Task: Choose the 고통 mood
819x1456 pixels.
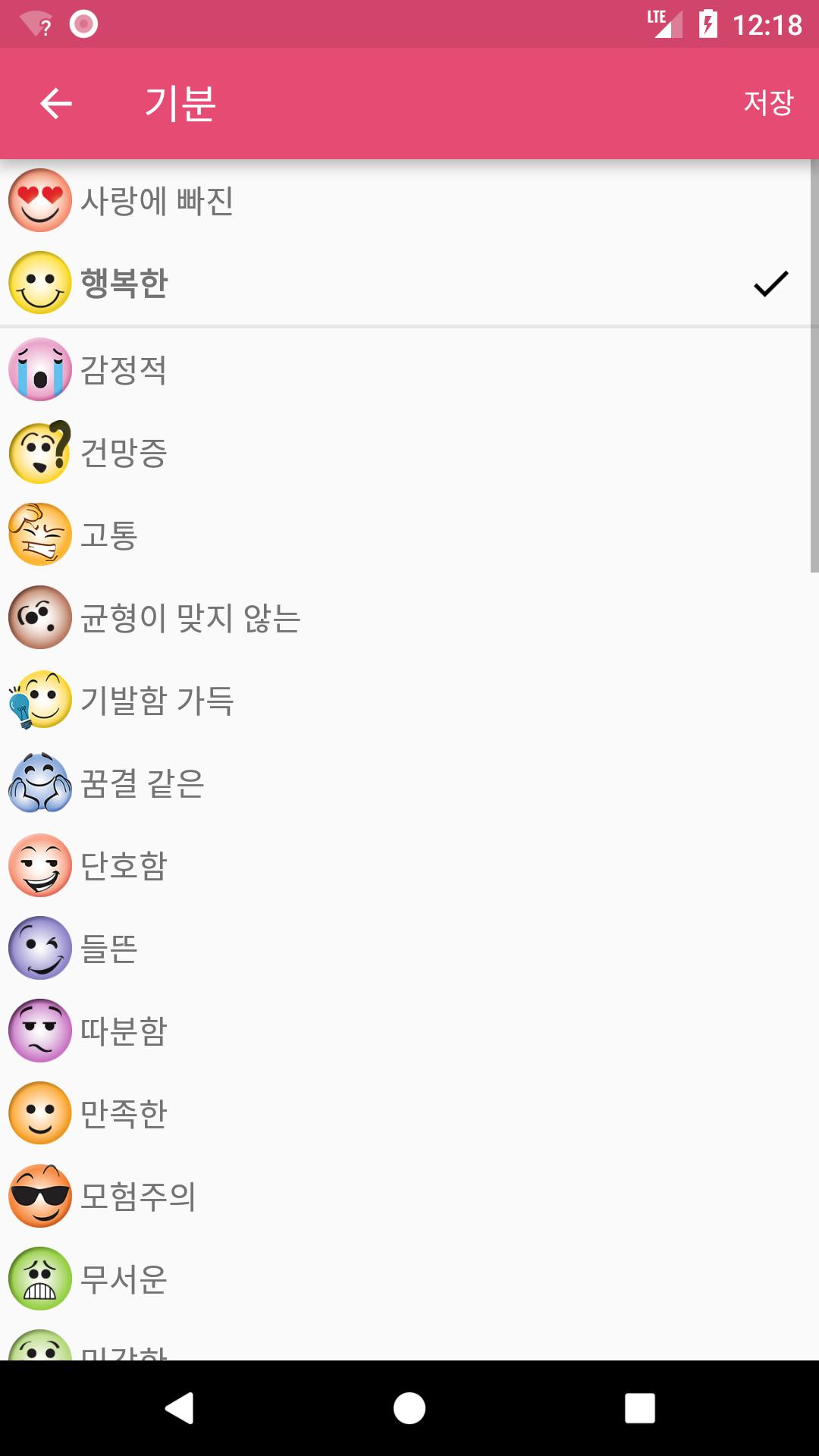Action: [409, 535]
